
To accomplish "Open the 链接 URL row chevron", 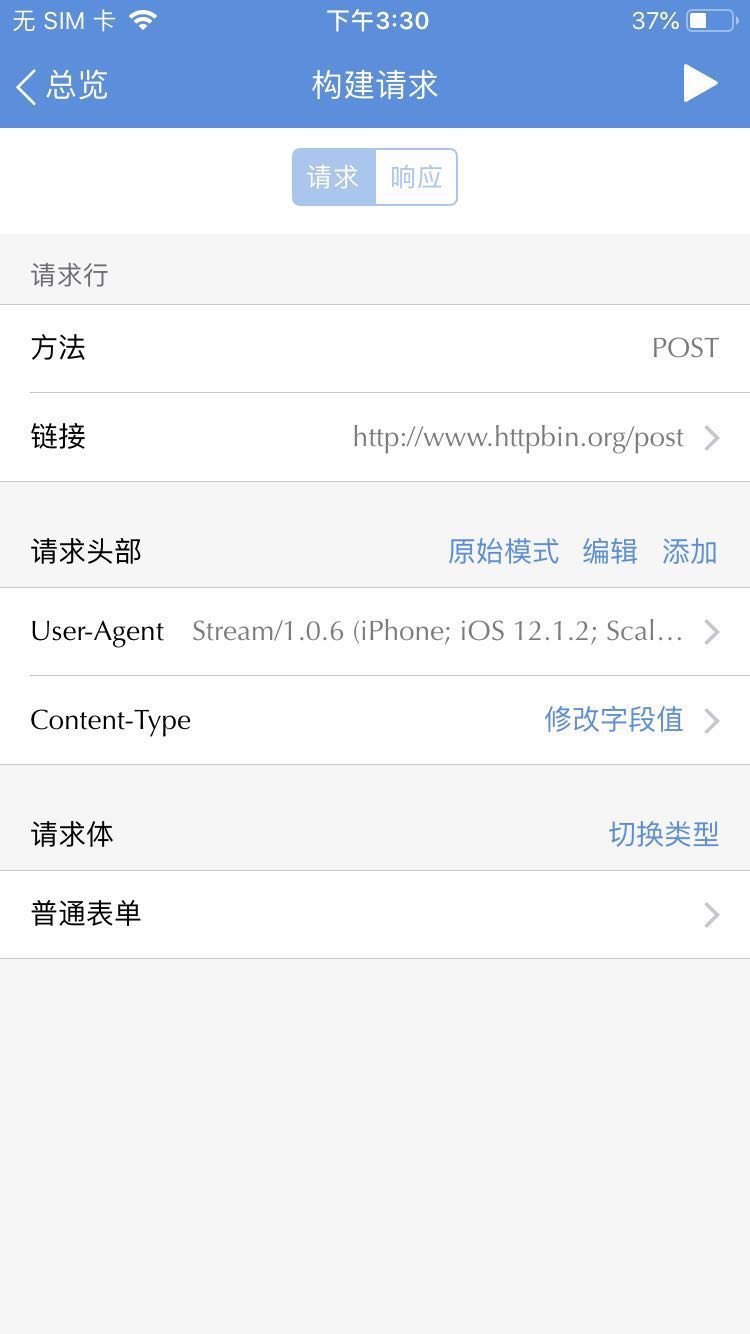I will 712,437.
